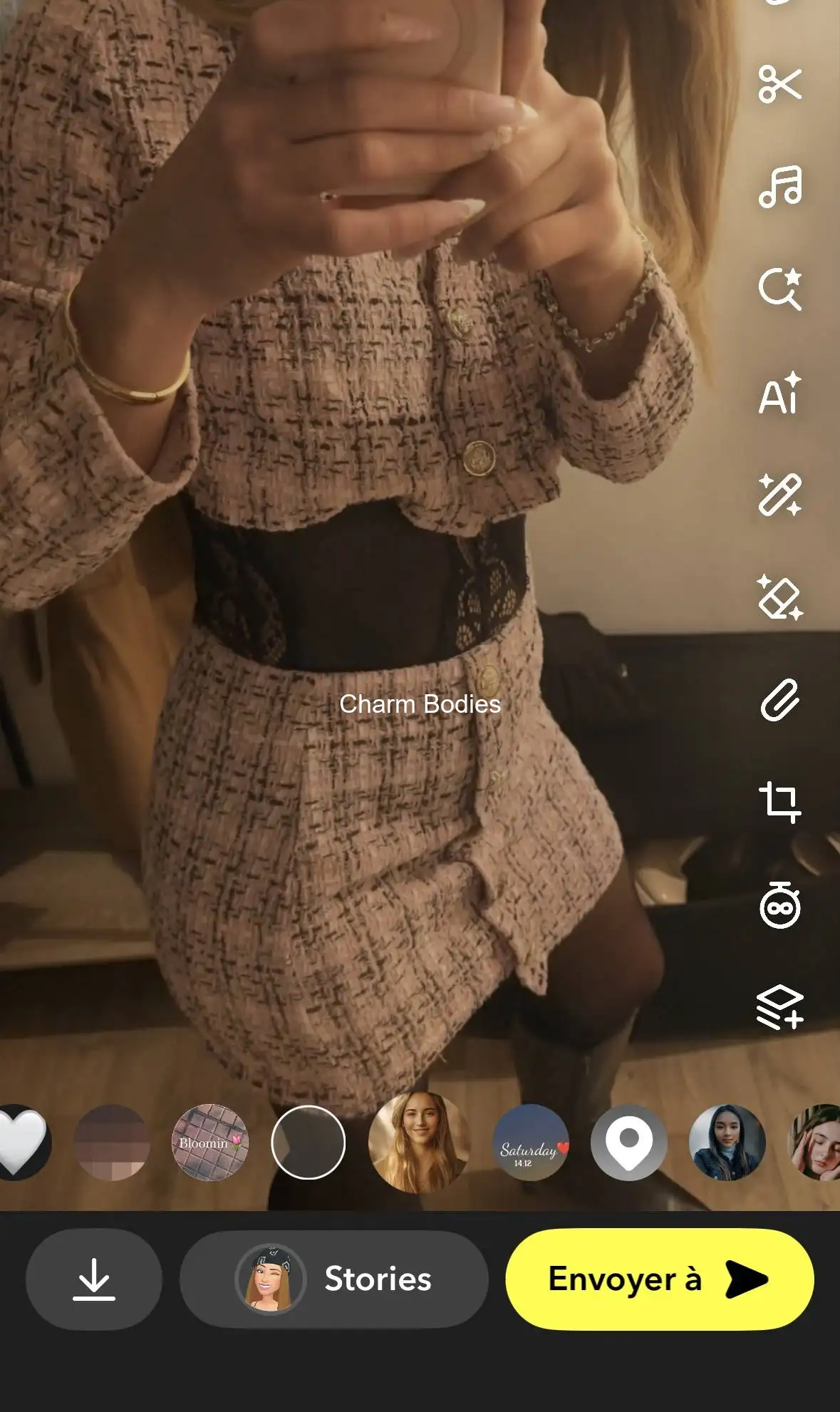Add music to the snap

pyautogui.click(x=779, y=187)
